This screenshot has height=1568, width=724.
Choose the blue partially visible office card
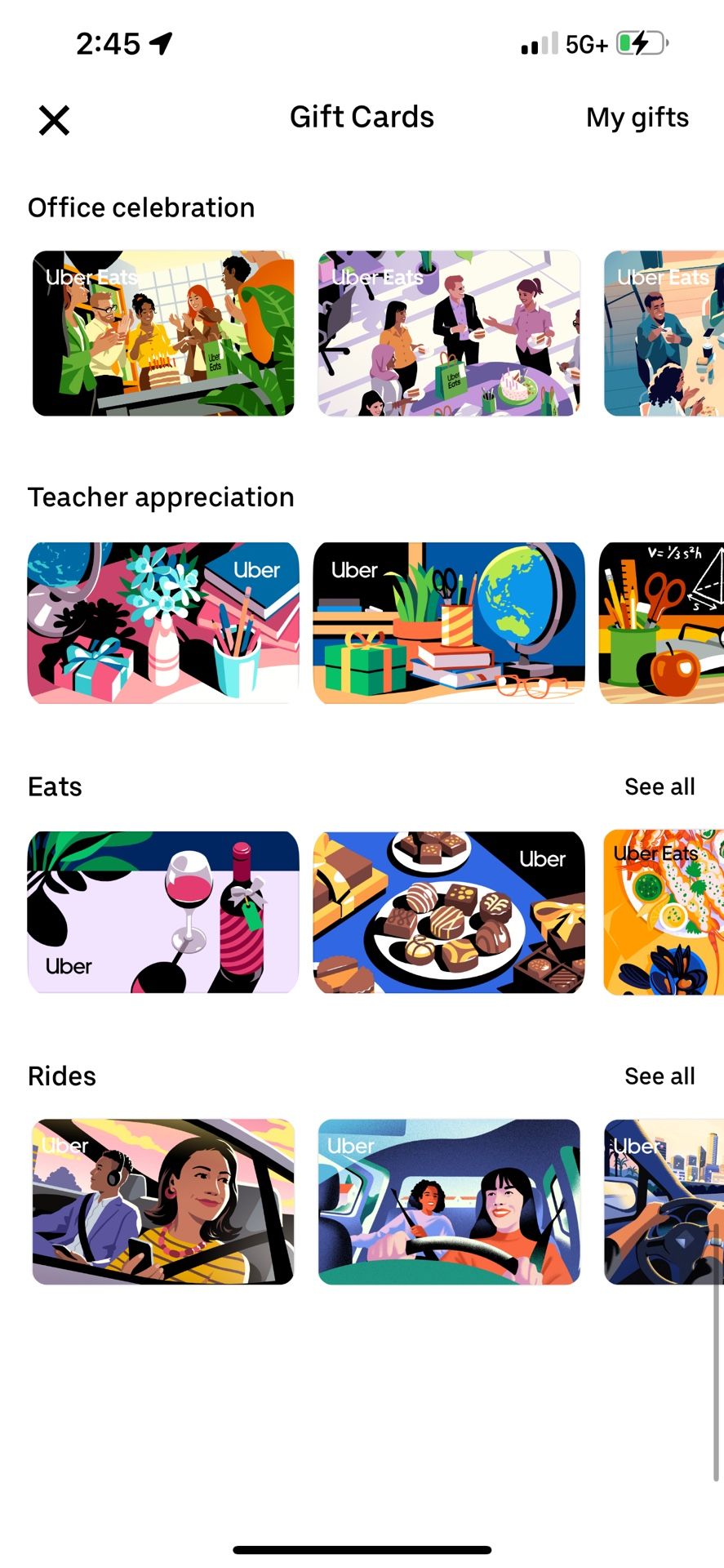(x=664, y=333)
